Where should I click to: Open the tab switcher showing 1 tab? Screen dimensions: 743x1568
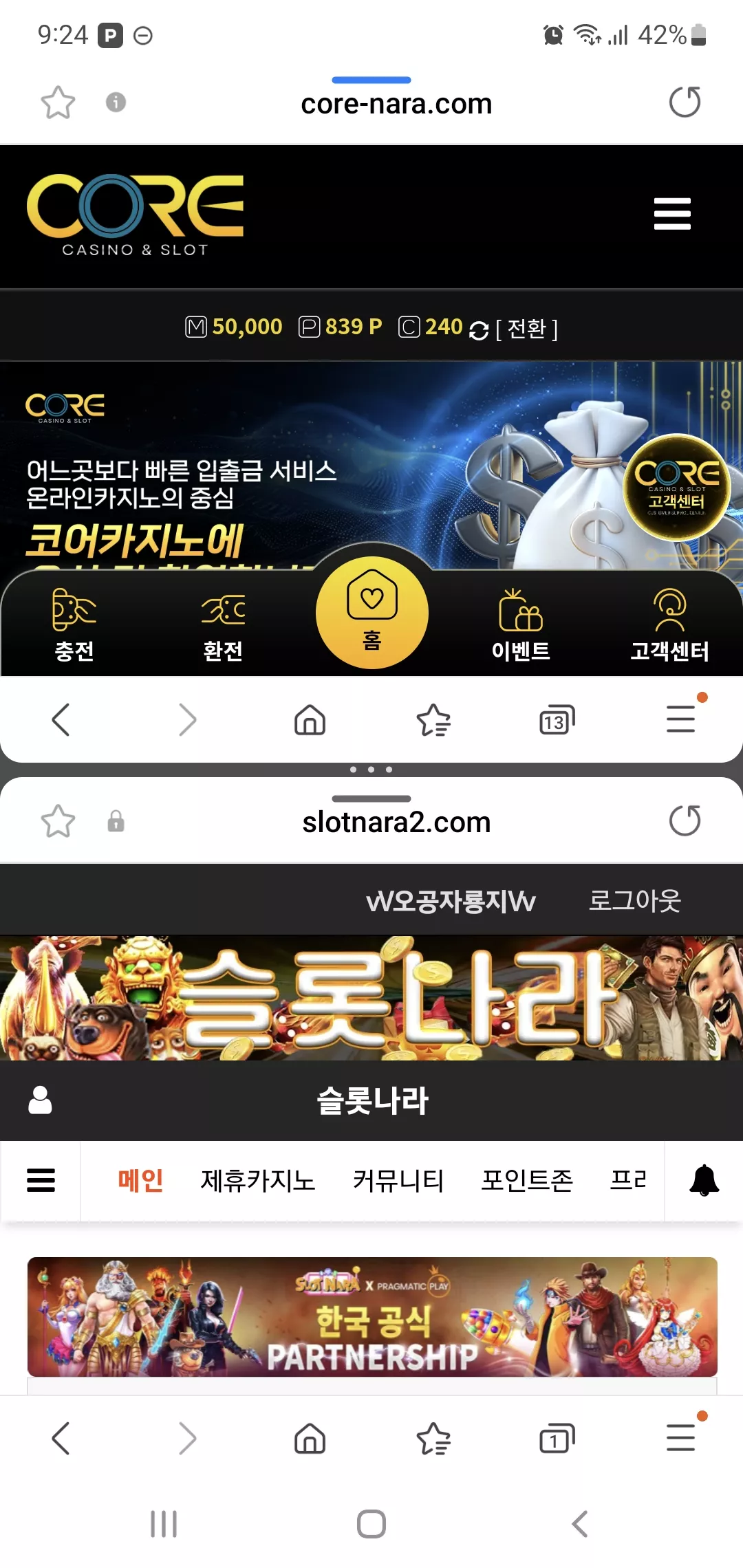(557, 1438)
